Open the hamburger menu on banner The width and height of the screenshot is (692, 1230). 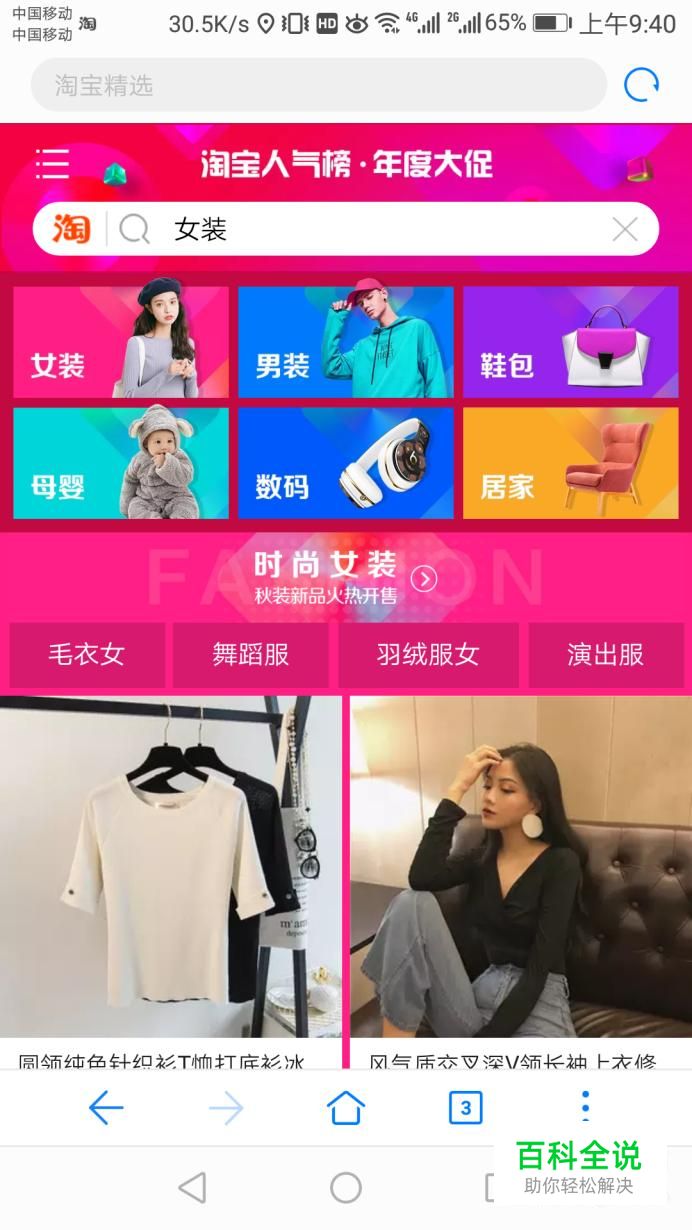point(52,164)
